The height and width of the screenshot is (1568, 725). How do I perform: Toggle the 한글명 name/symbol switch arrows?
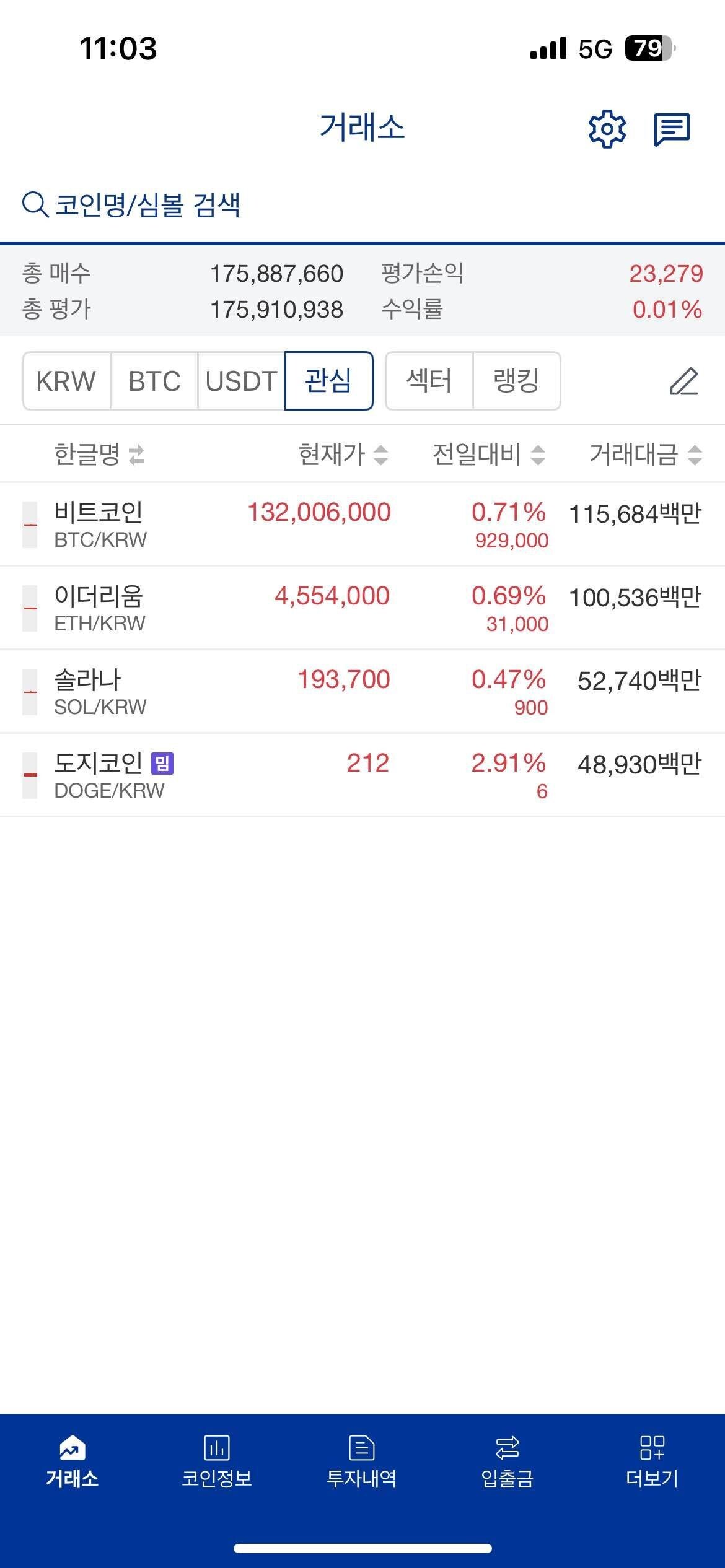[x=137, y=455]
